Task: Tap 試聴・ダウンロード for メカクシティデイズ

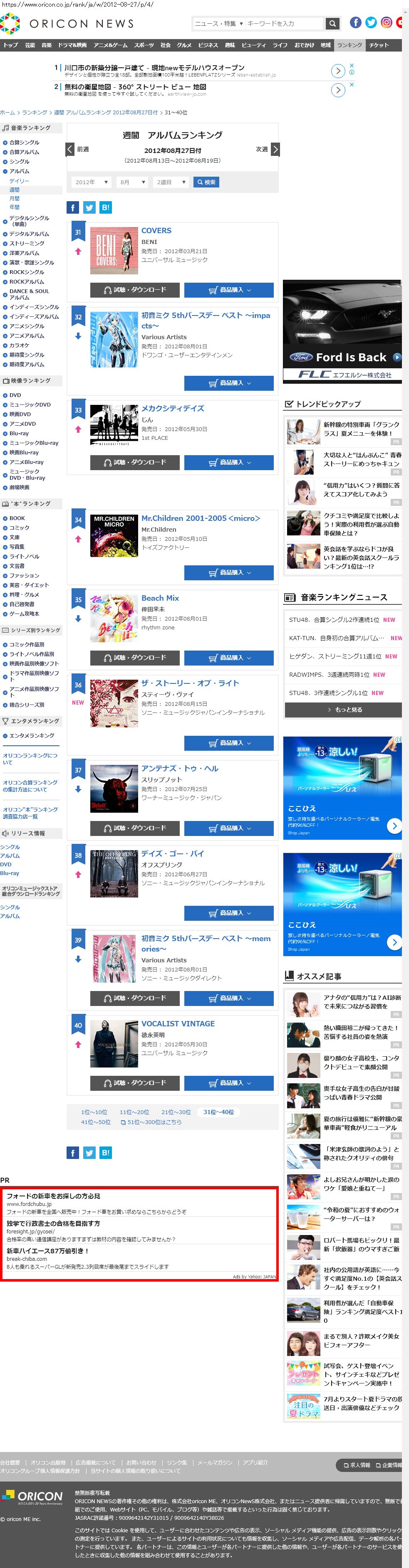Action: coord(135,462)
